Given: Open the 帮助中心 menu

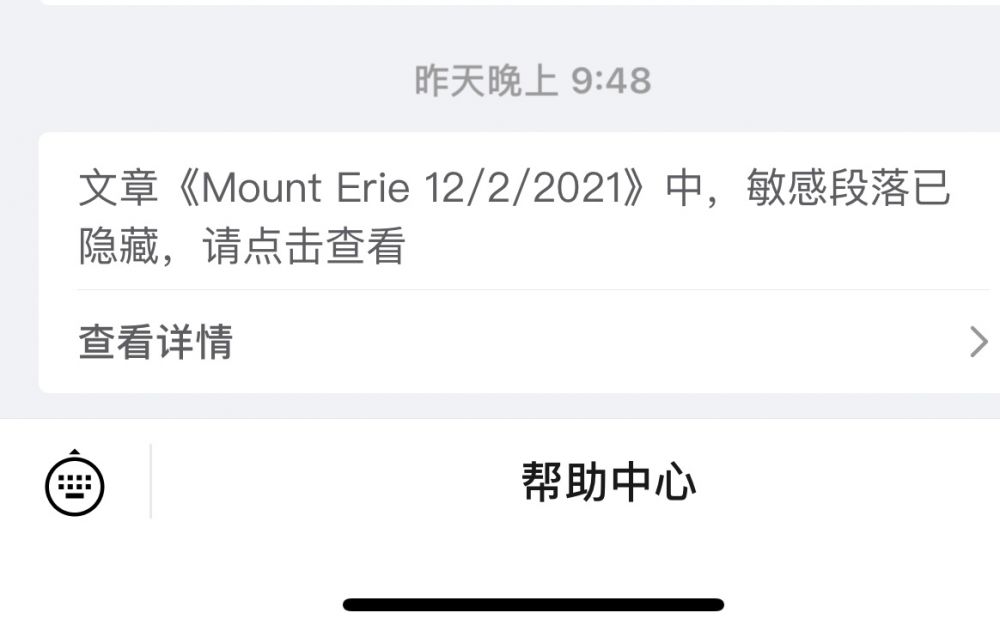Looking at the screenshot, I should (608, 482).
